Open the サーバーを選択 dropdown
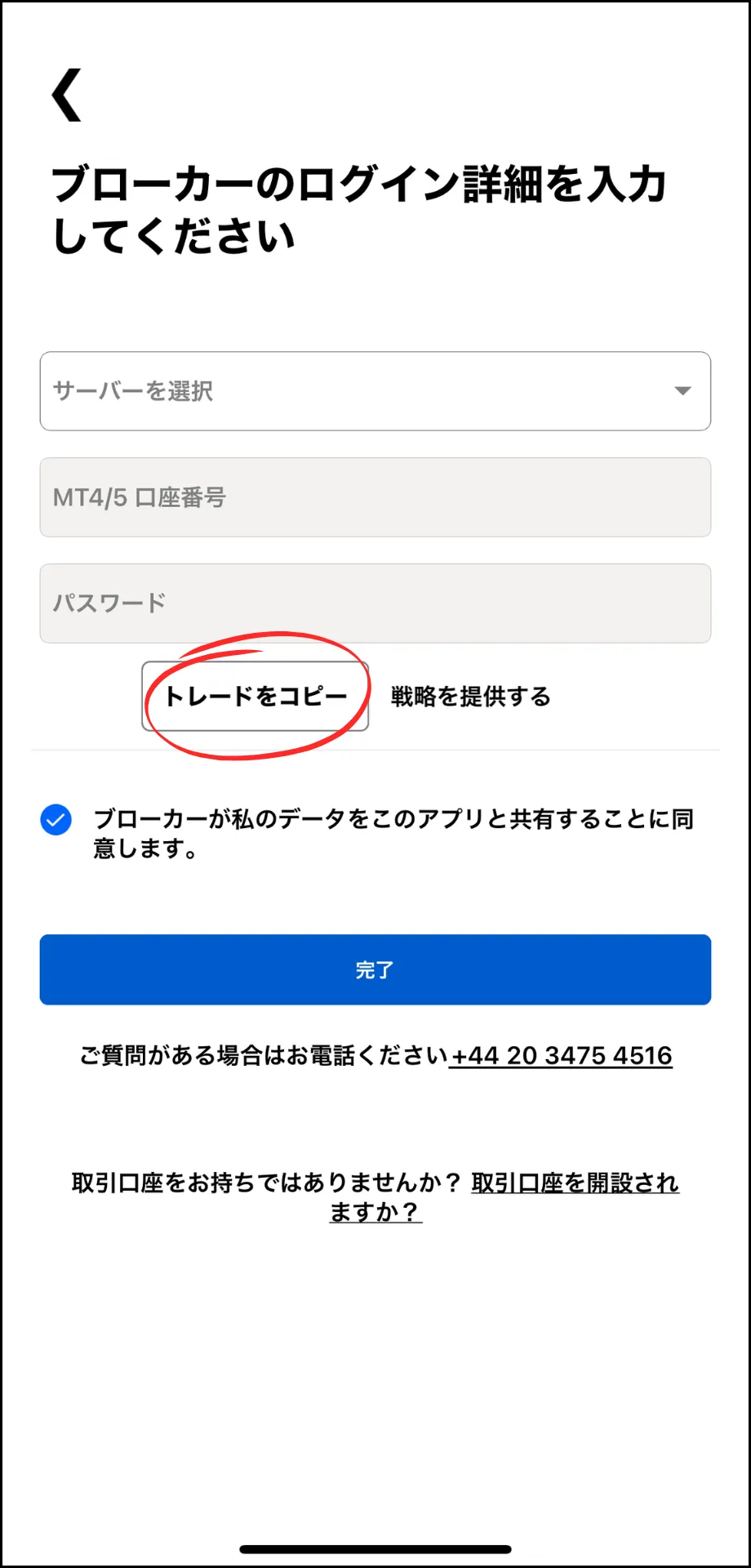 375,391
